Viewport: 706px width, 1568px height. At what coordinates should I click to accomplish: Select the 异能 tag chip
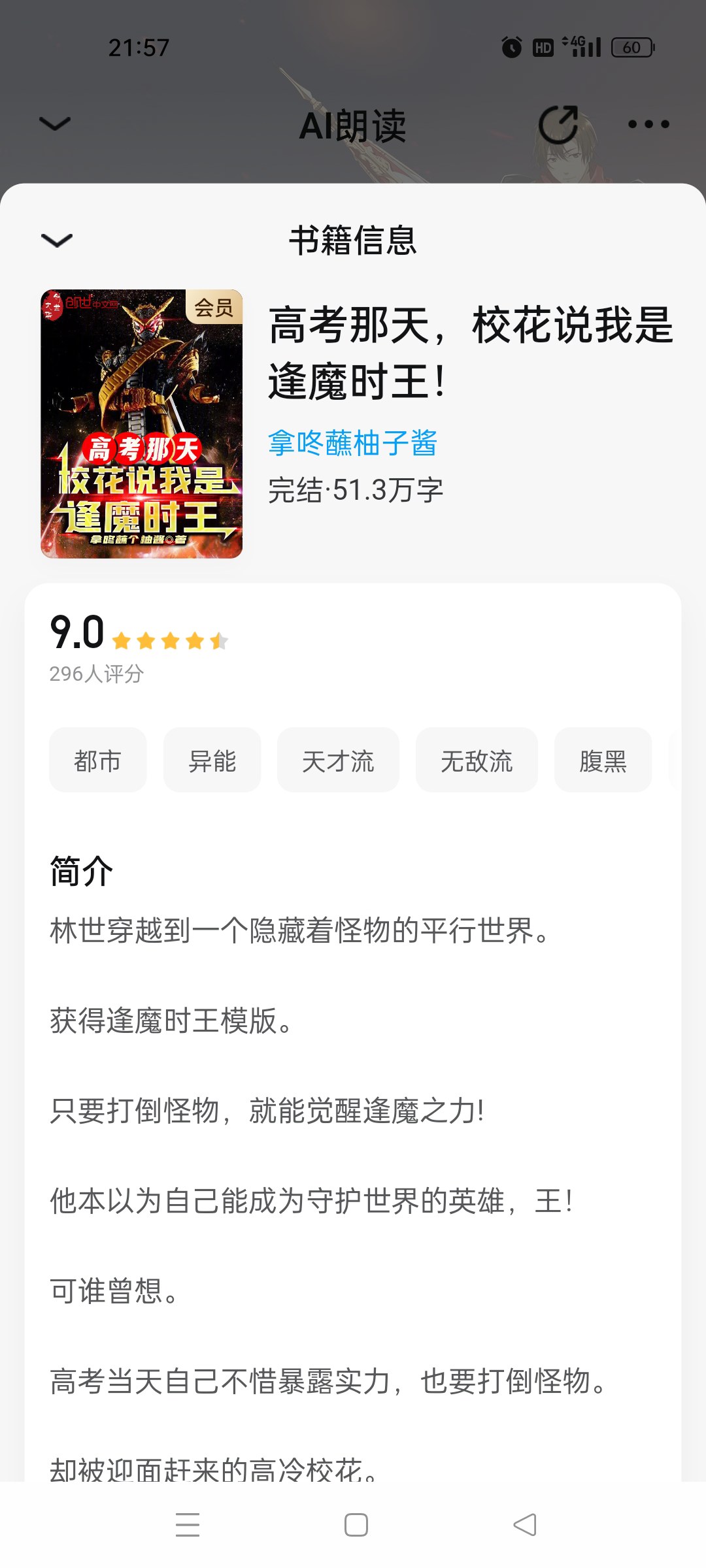212,760
